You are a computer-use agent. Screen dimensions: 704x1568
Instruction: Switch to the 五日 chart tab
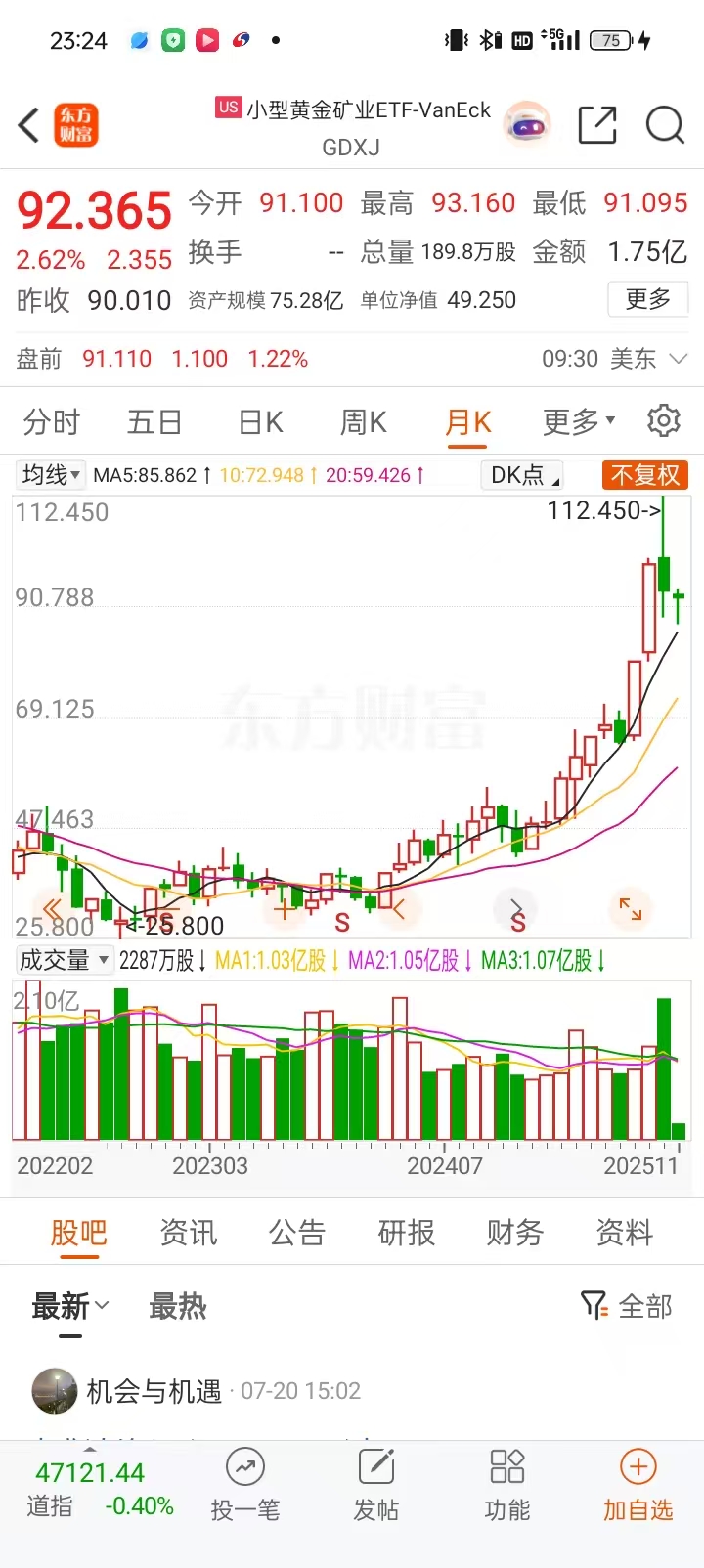pos(154,422)
